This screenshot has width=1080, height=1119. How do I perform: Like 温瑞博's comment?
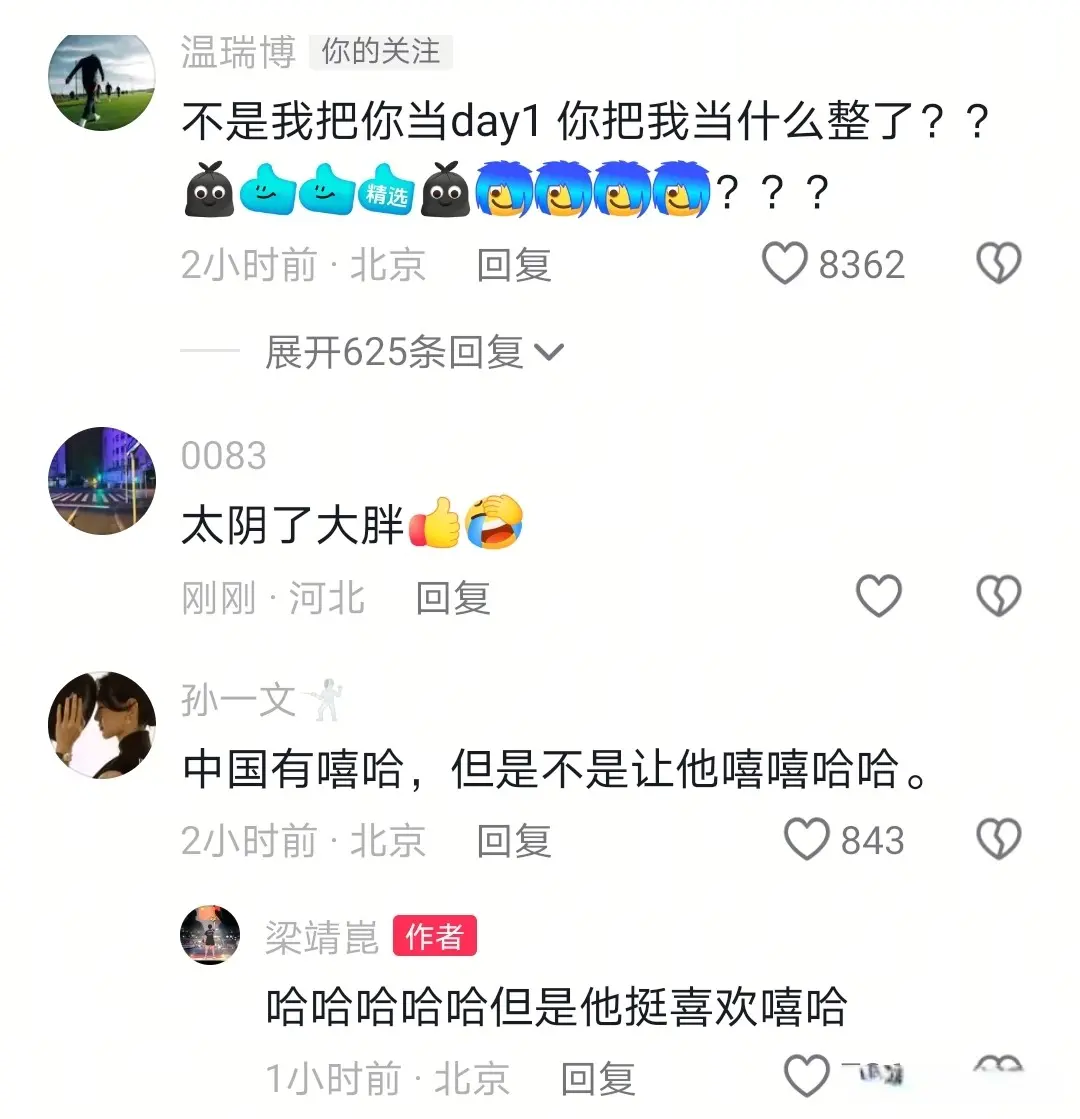click(785, 264)
